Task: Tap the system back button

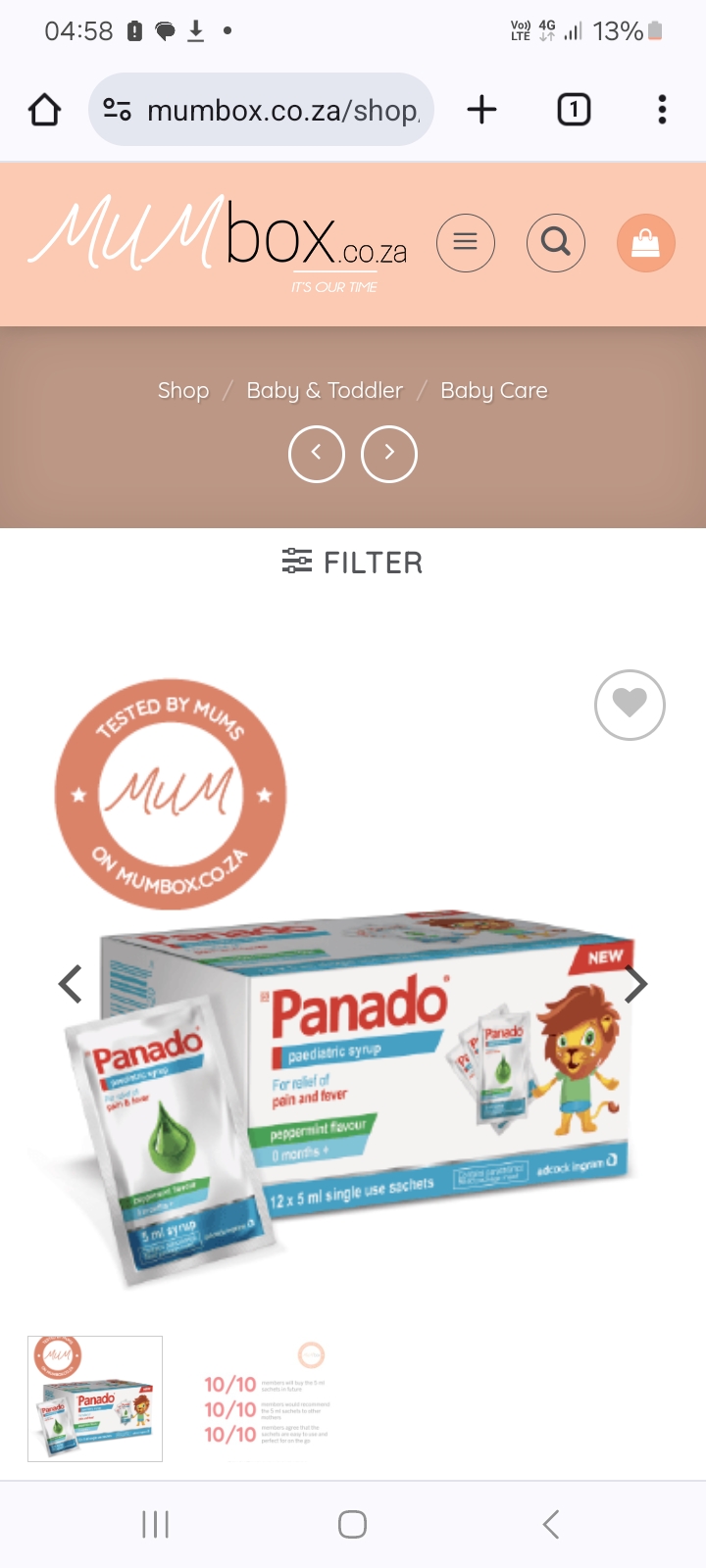Action: [x=550, y=1524]
